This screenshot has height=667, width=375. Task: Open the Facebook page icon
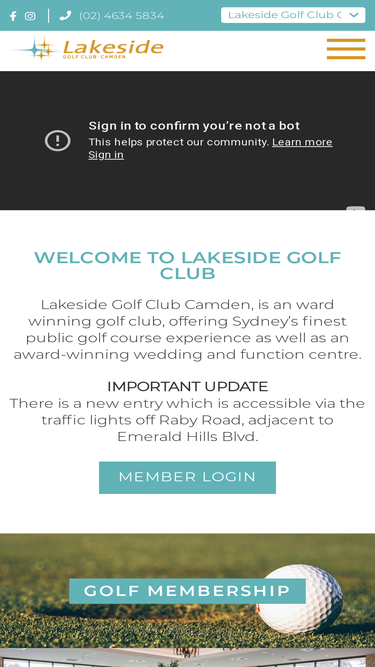click(x=13, y=16)
